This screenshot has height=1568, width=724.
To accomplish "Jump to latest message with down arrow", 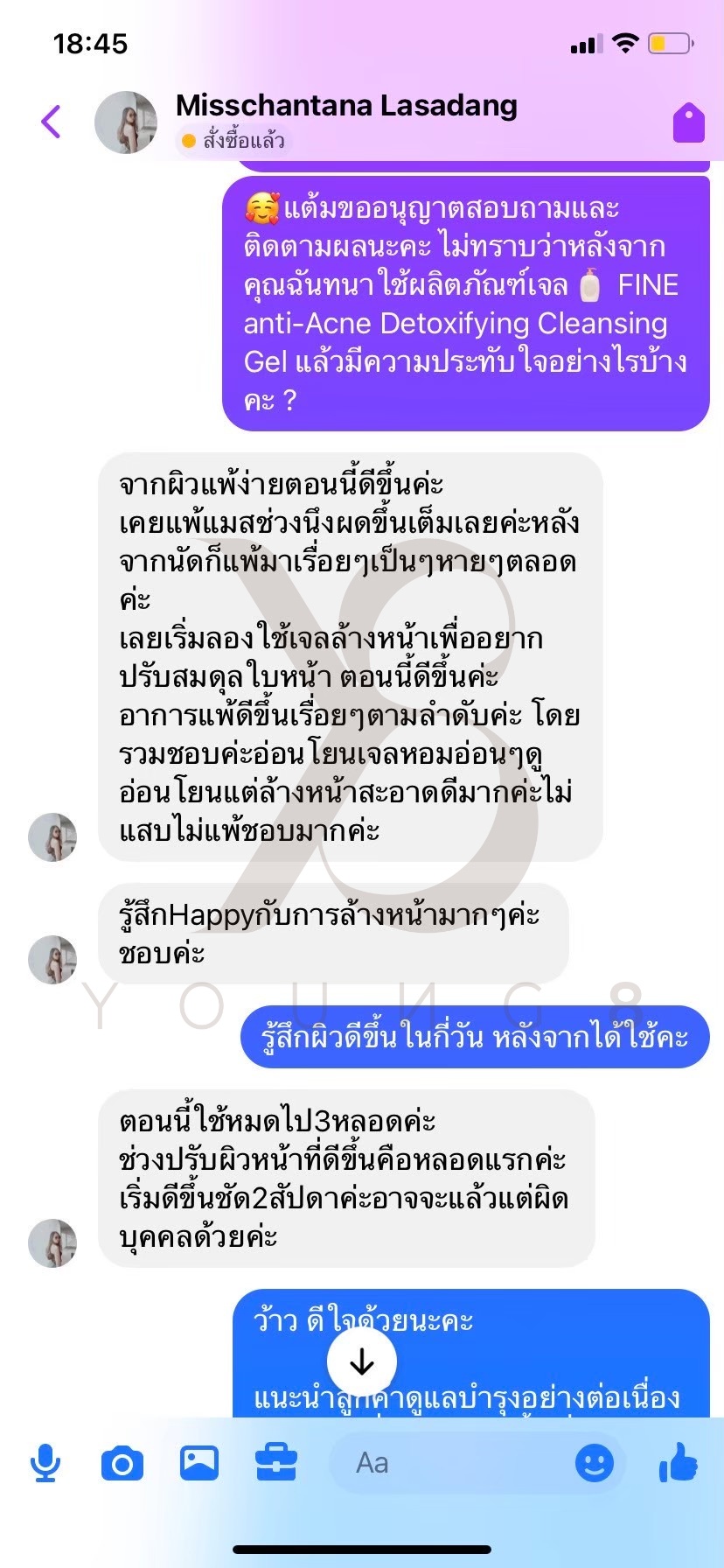I will click(x=362, y=1362).
